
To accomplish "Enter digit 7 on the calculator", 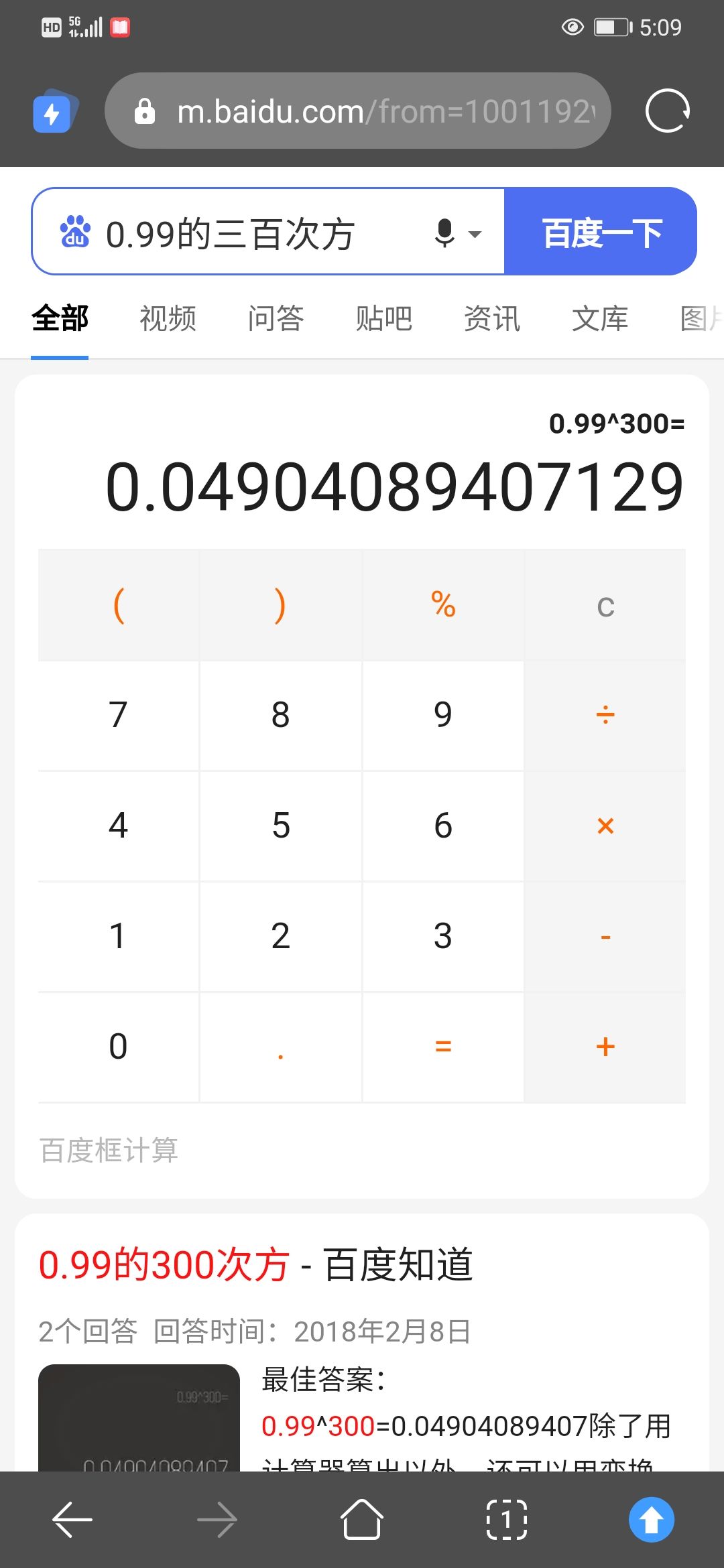I will pos(118,715).
